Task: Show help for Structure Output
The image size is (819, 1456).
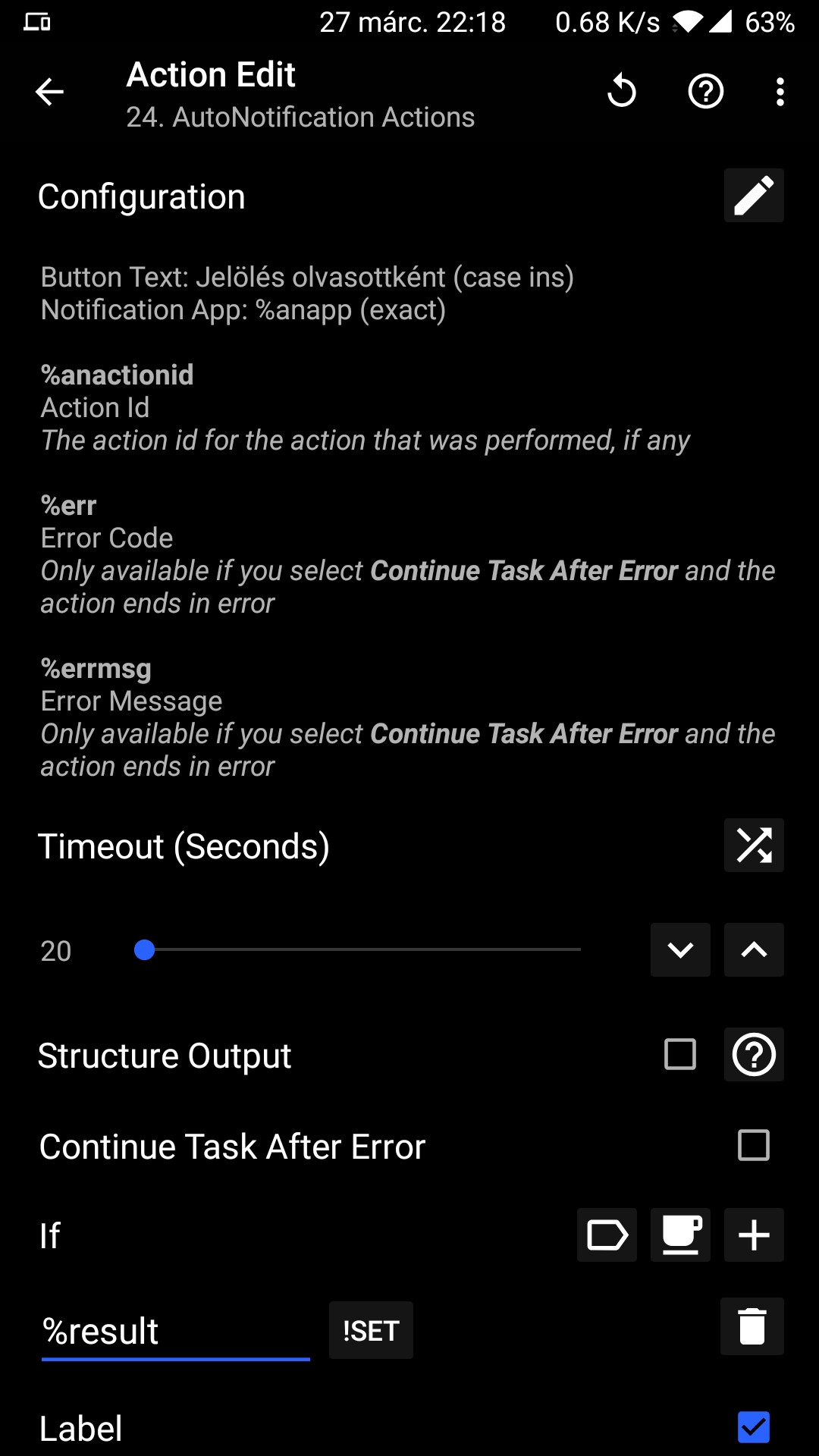Action: coord(753,1054)
